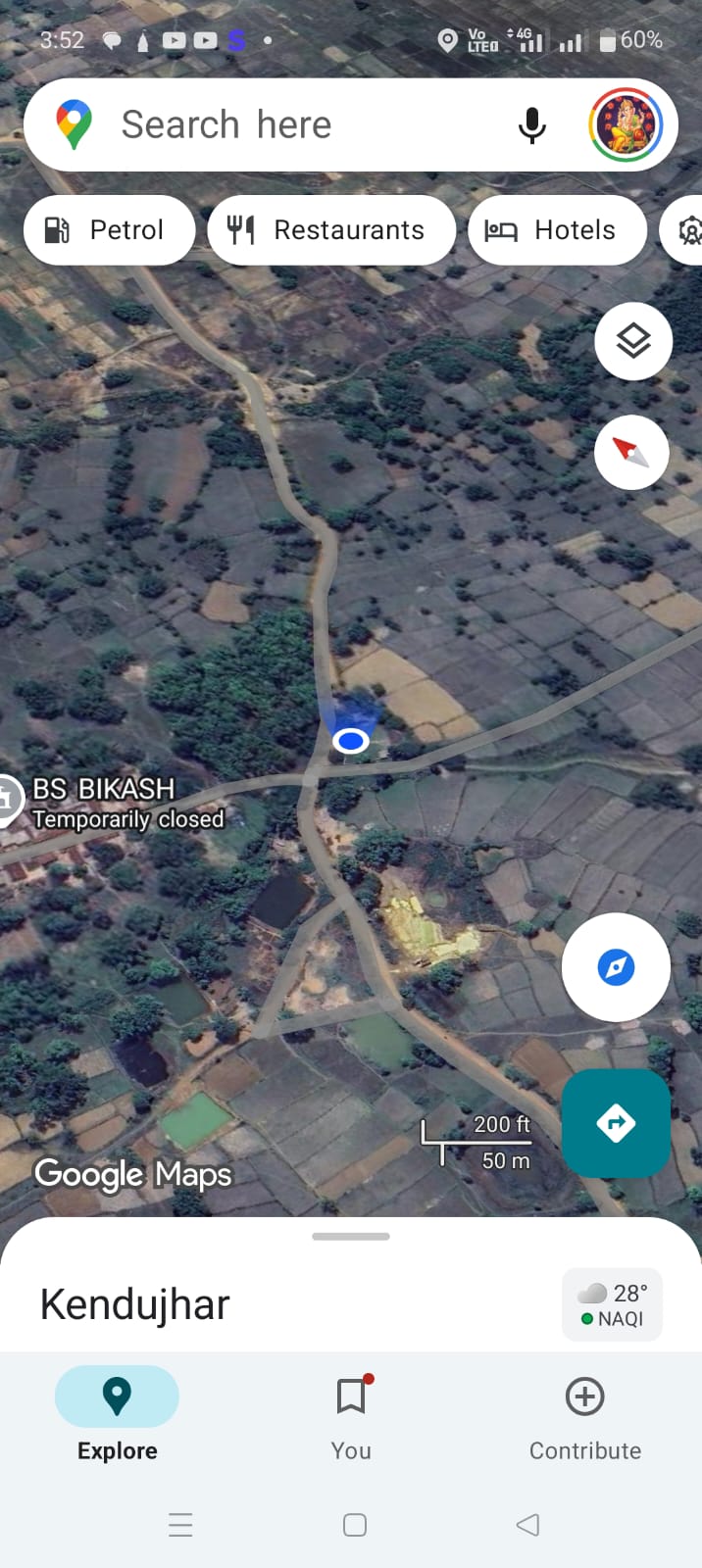Select the Petrol chip
The width and height of the screenshot is (702, 1568).
(x=108, y=230)
